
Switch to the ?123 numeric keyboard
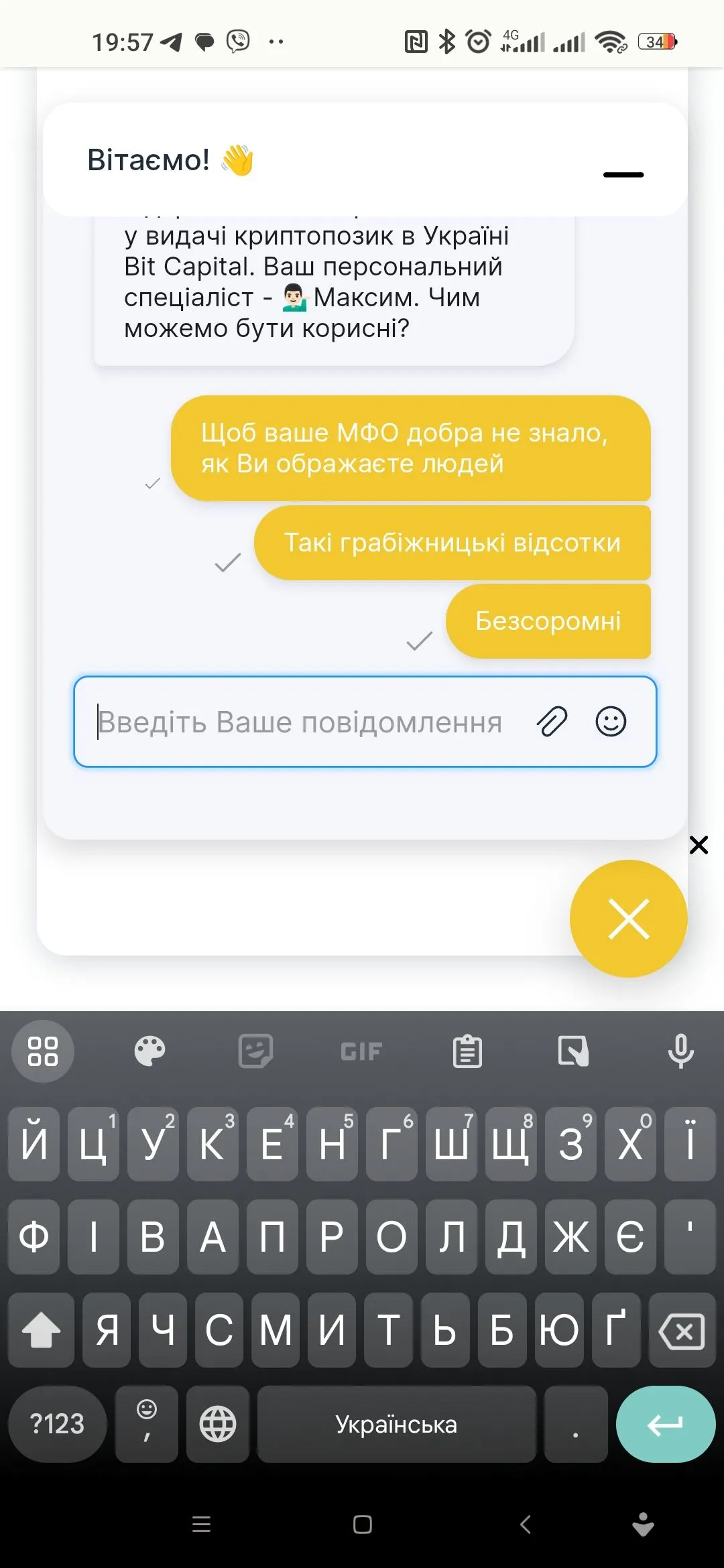click(x=58, y=1424)
